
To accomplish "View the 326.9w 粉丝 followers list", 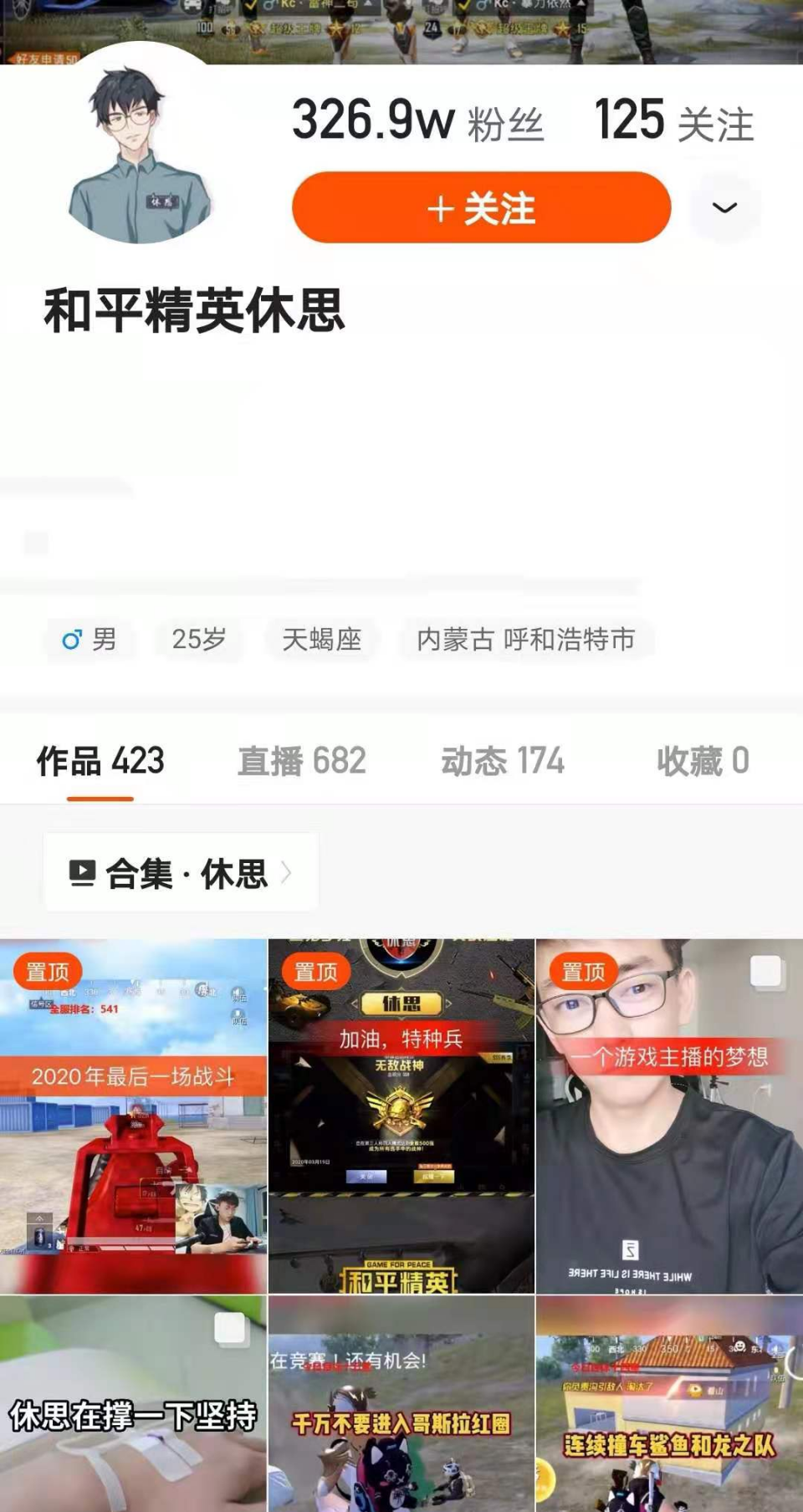I will tap(417, 121).
